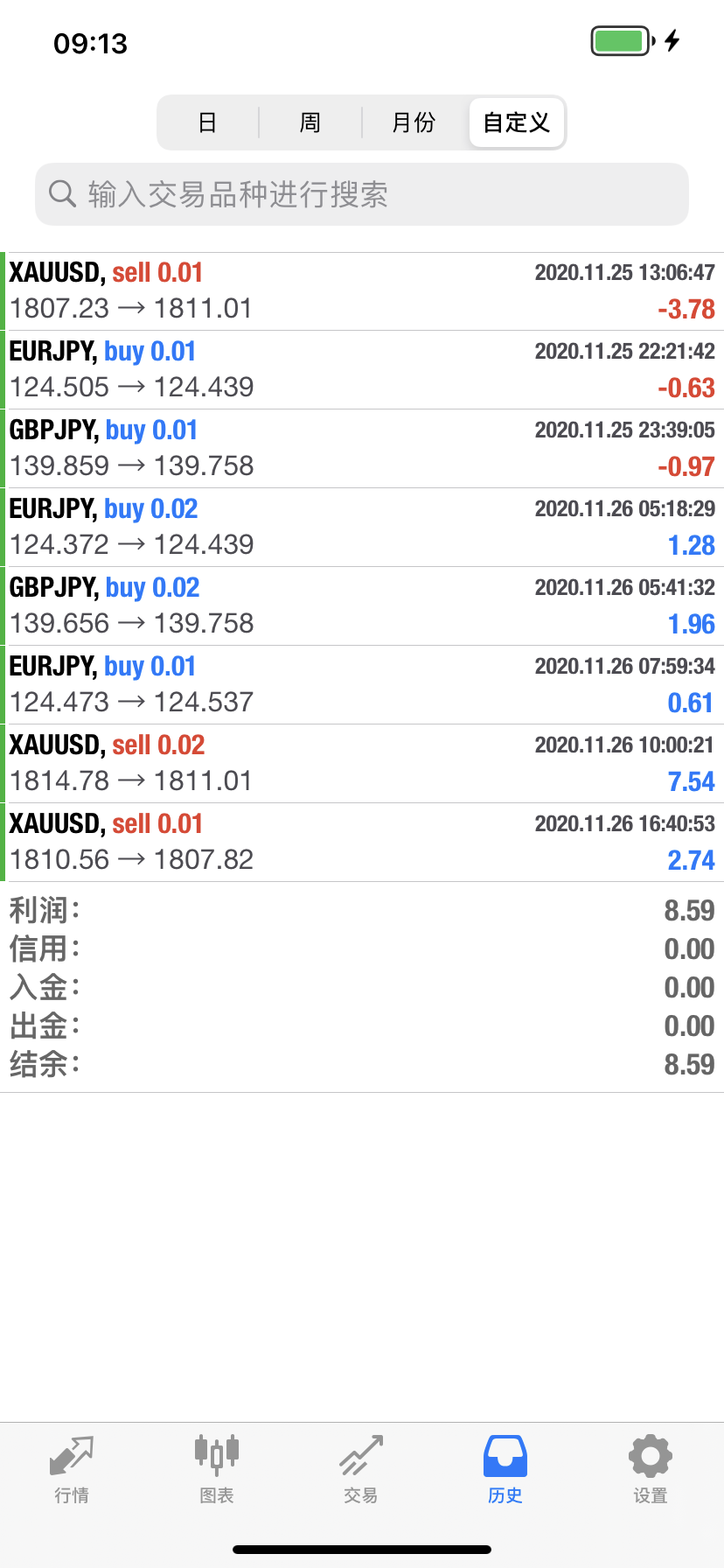Open XAUUSD sell 0.02 trade with 7.54
The width and height of the screenshot is (724, 1568).
362,764
